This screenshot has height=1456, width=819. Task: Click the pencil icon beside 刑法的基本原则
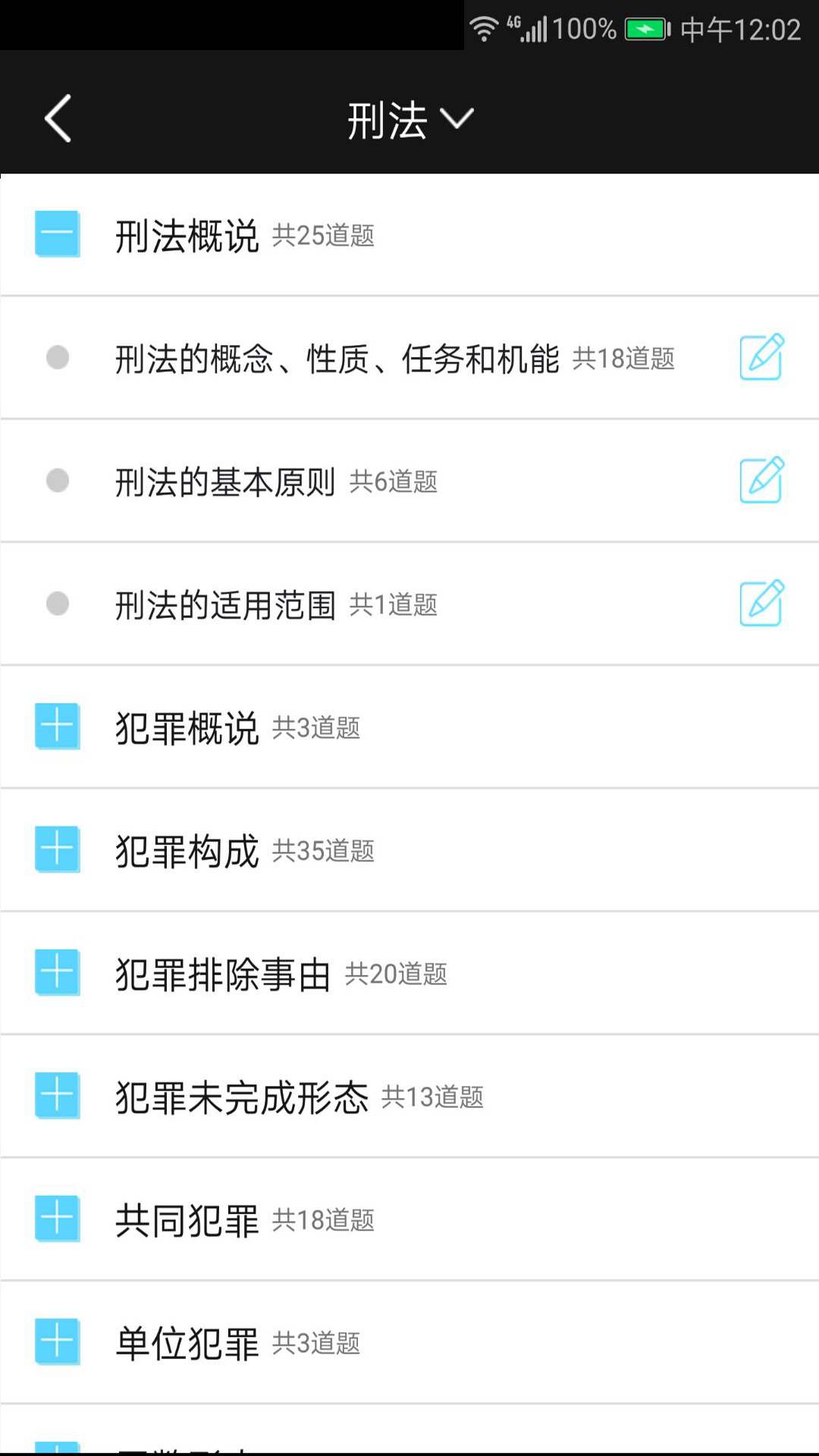761,480
